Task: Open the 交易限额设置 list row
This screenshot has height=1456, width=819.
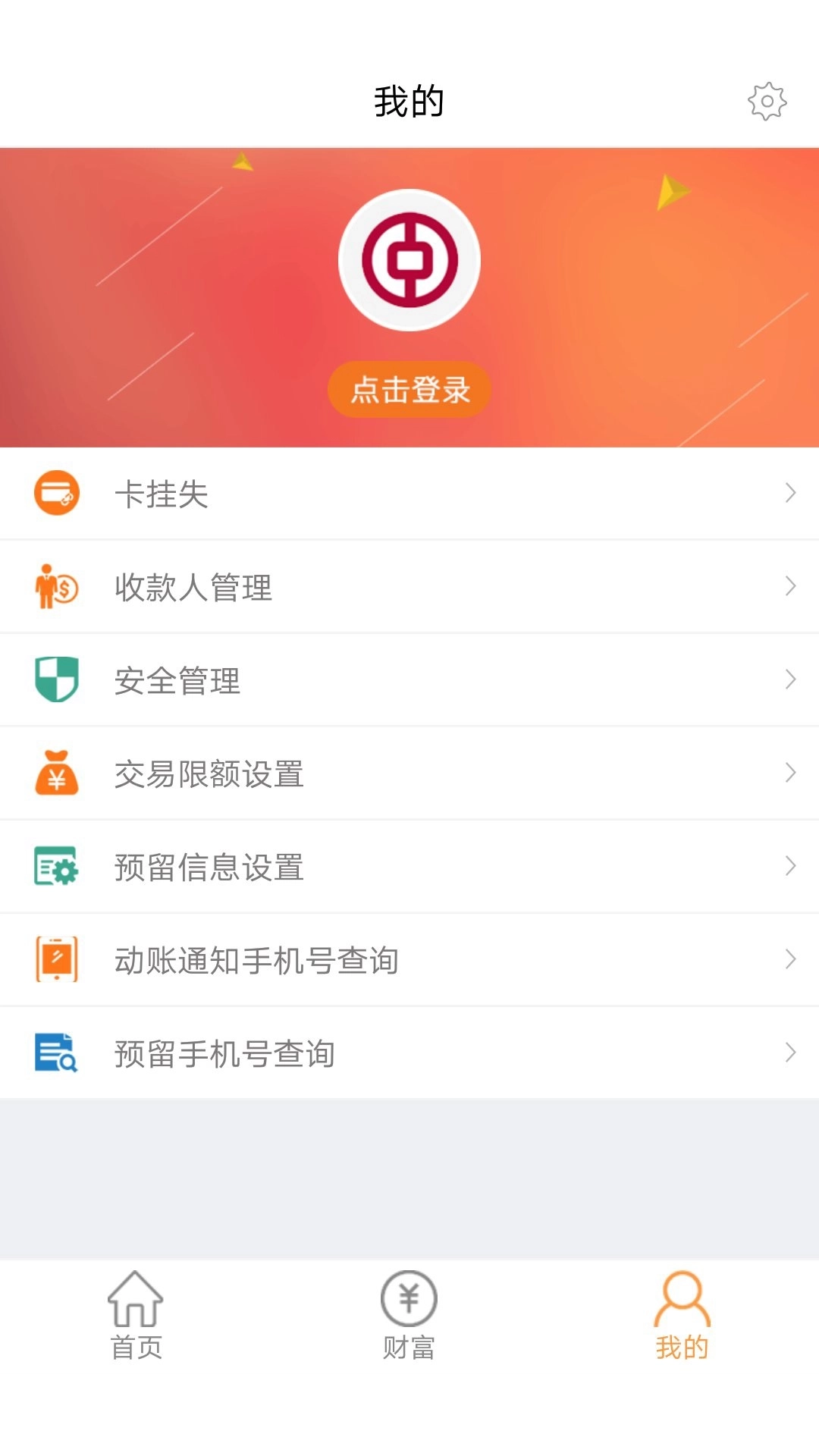Action: pyautogui.click(x=409, y=773)
